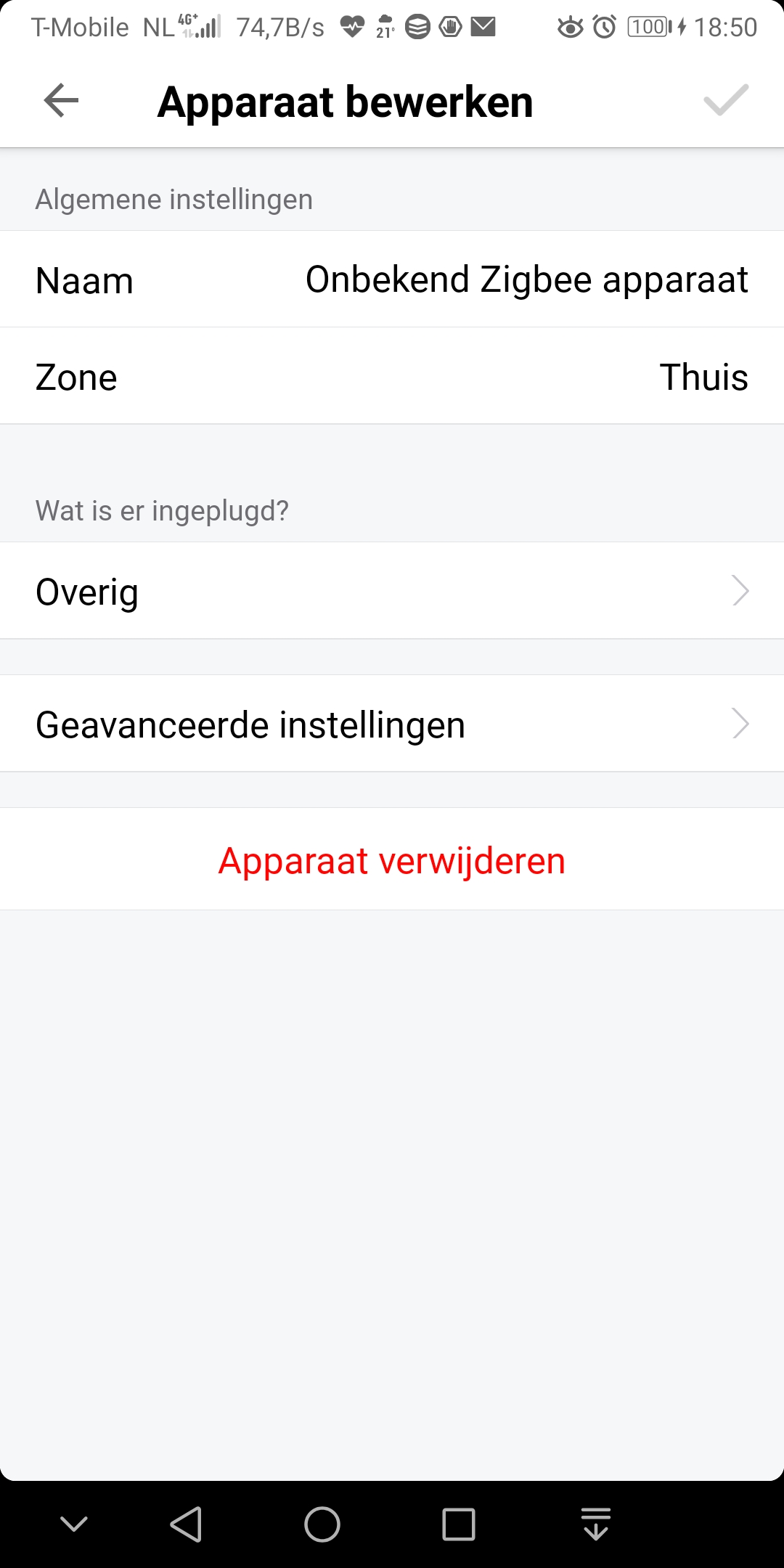Change the Zone set to Thuis
Image resolution: width=784 pixels, height=1568 pixels.
(x=703, y=377)
